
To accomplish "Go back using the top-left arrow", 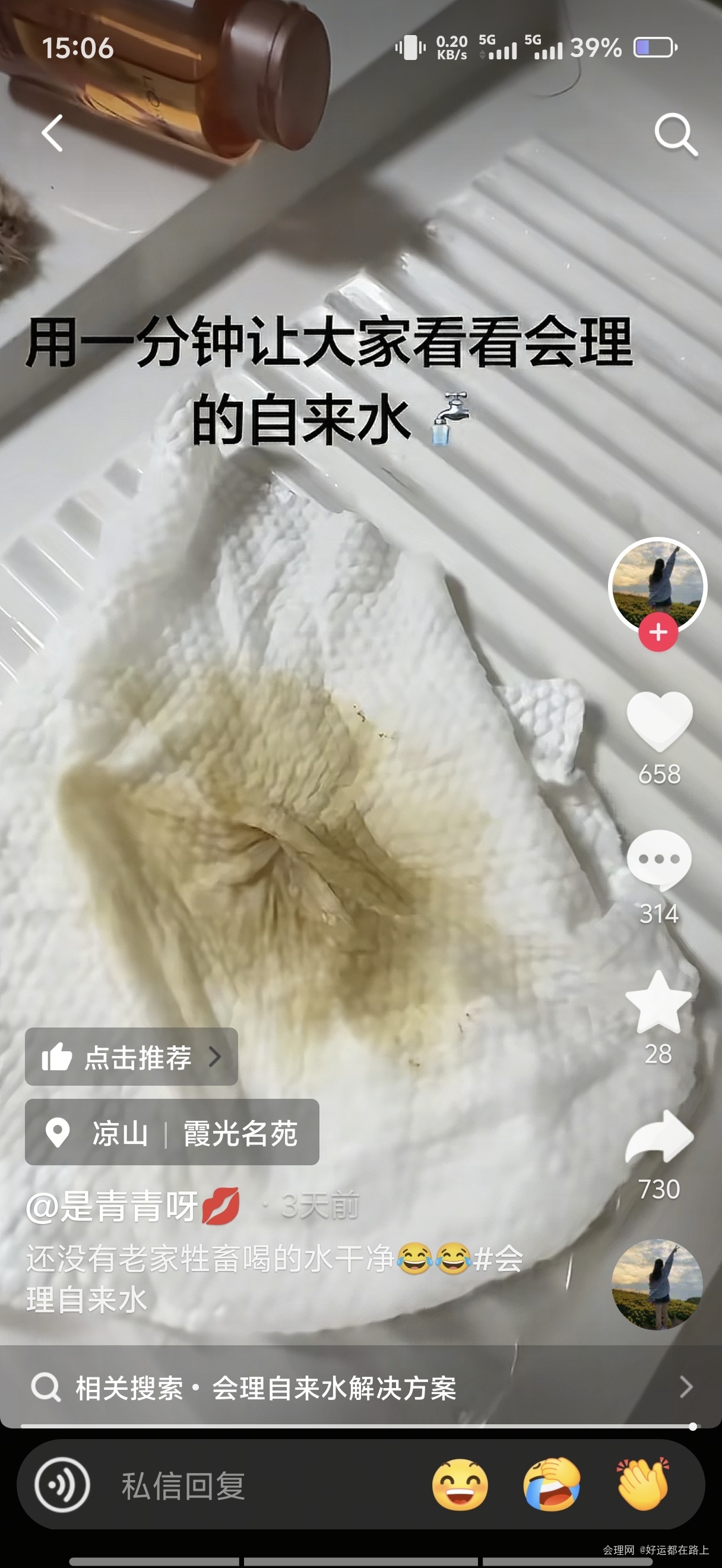I will [x=52, y=133].
